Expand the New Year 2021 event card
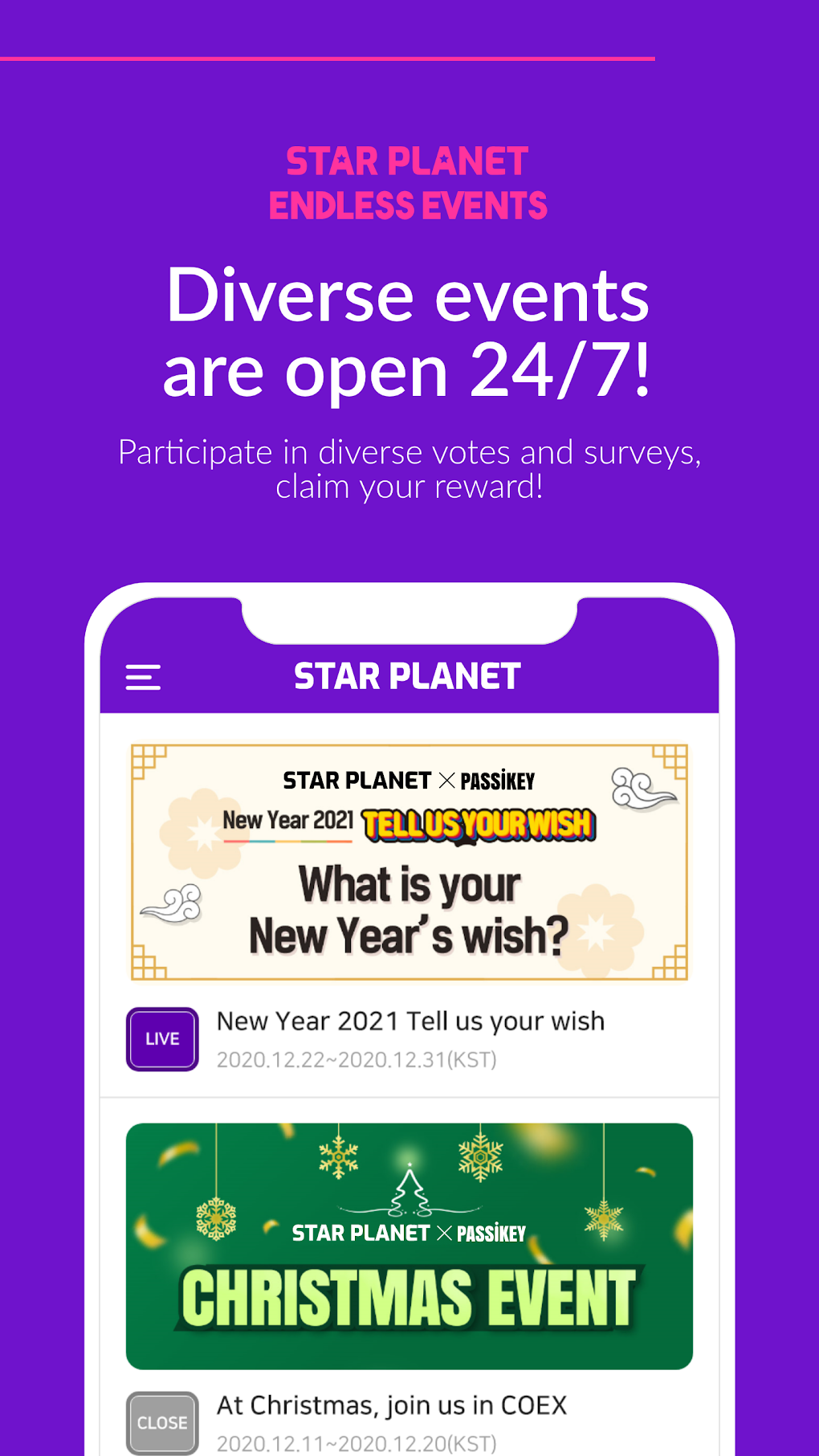This screenshot has width=819, height=1456. tap(409, 863)
